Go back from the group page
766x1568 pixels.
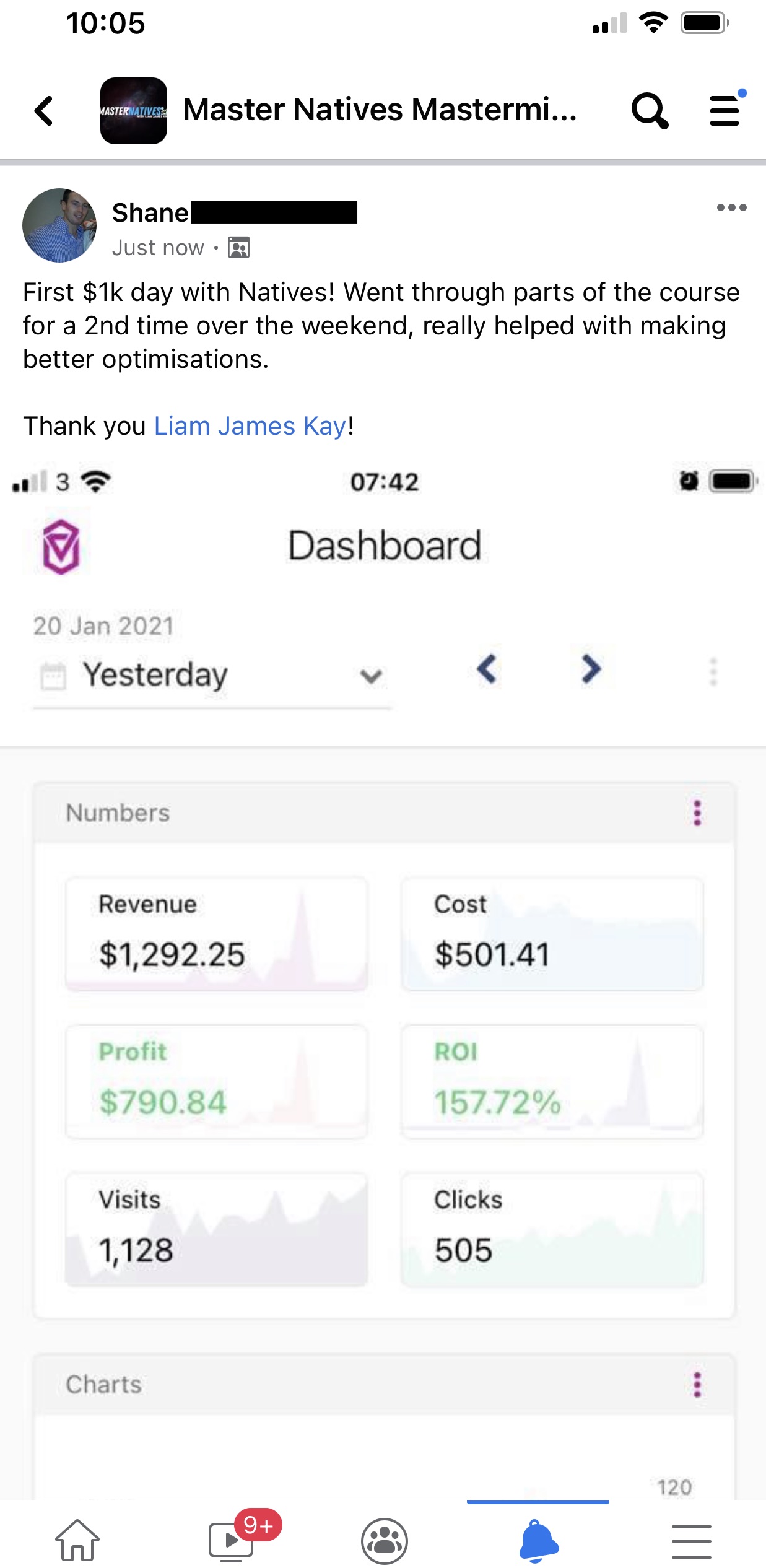point(44,111)
